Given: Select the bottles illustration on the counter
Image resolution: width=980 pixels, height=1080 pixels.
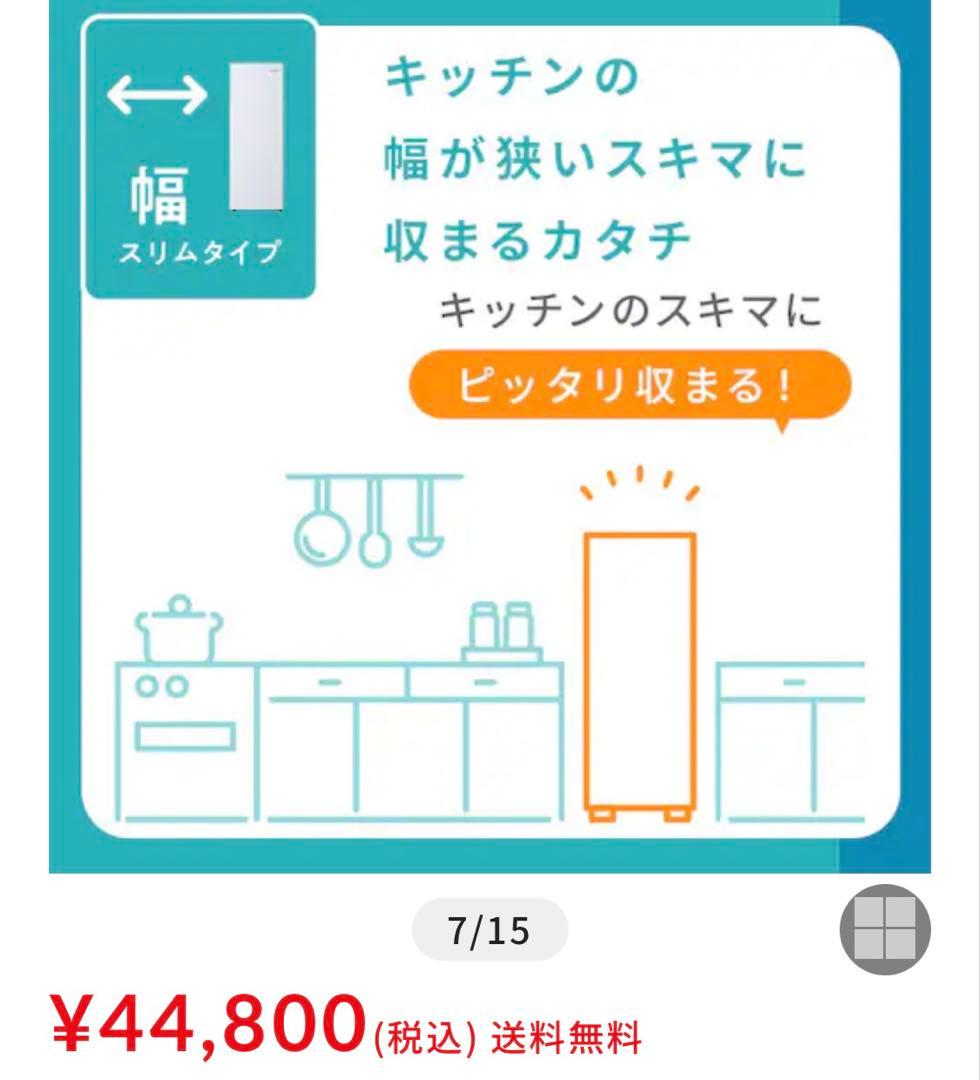Looking at the screenshot, I should 503,625.
